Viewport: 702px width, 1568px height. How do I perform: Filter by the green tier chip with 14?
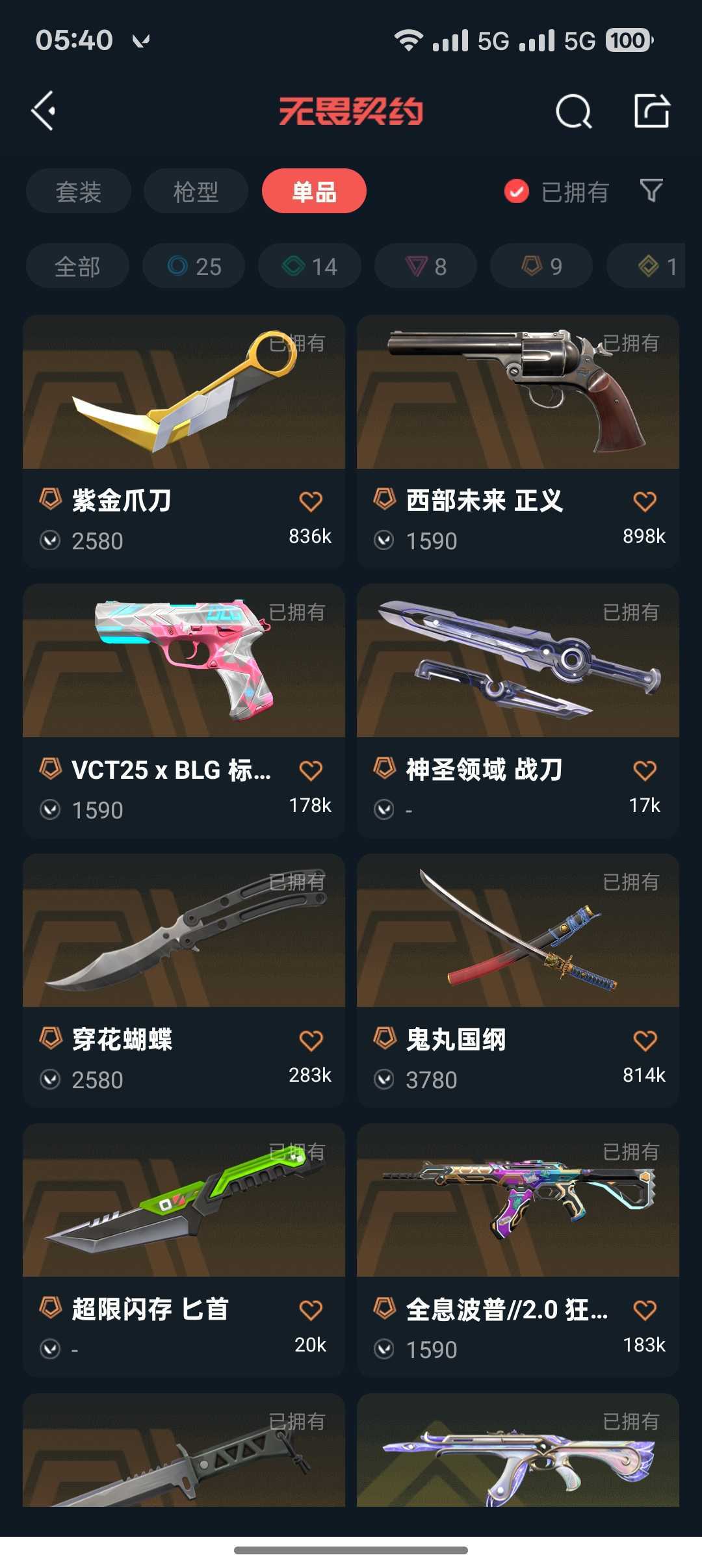pos(309,266)
